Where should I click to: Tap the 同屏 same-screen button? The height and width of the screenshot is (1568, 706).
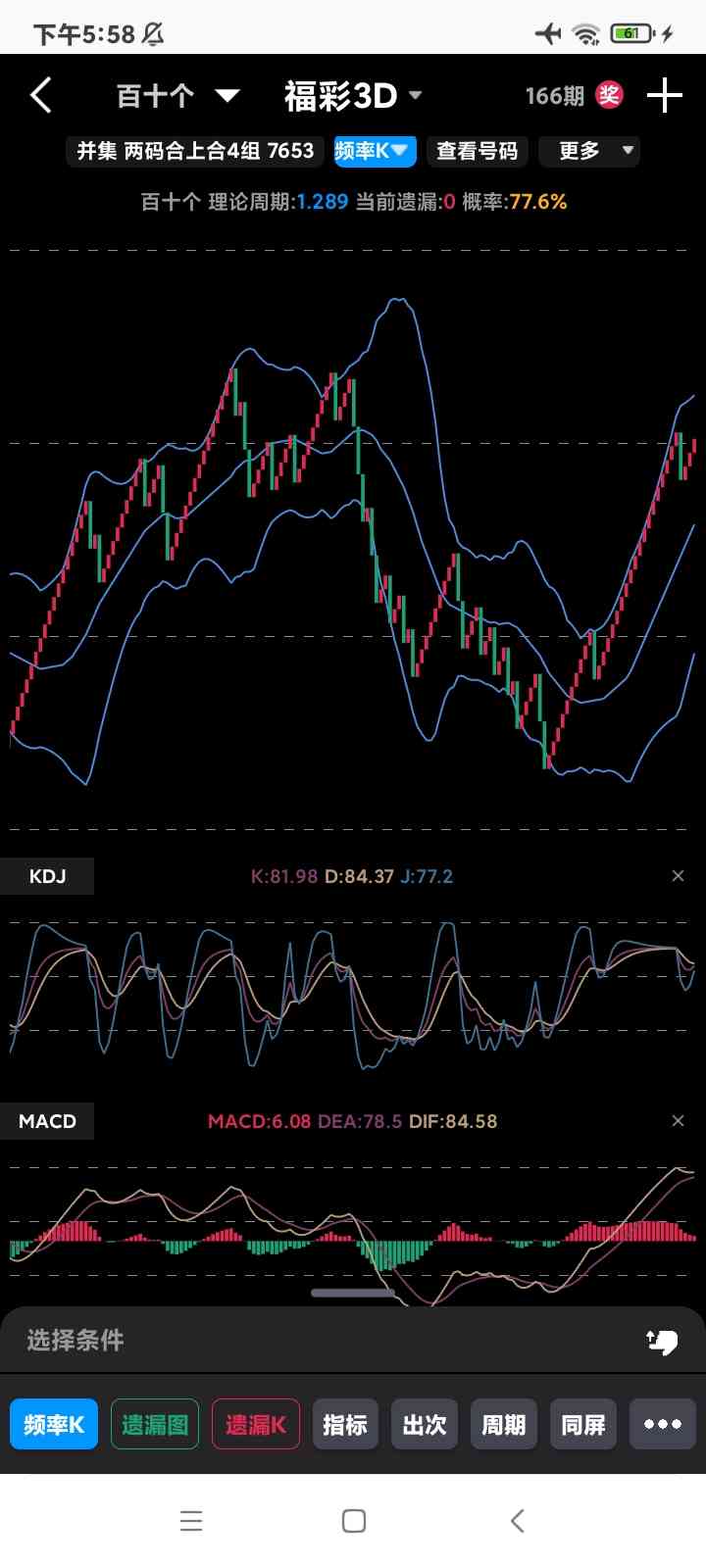click(583, 1424)
